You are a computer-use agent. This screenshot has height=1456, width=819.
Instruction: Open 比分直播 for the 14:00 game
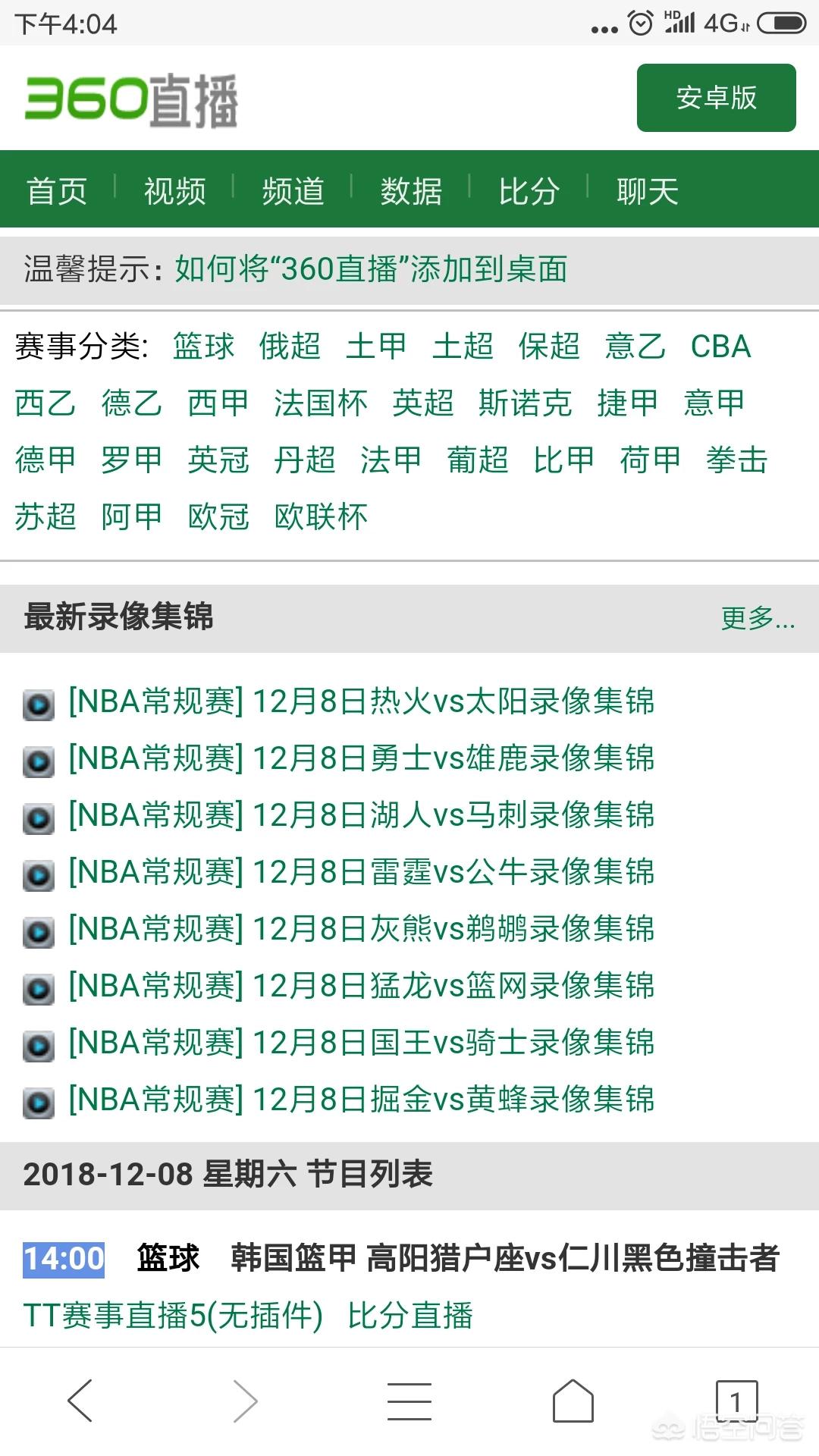coord(410,1316)
